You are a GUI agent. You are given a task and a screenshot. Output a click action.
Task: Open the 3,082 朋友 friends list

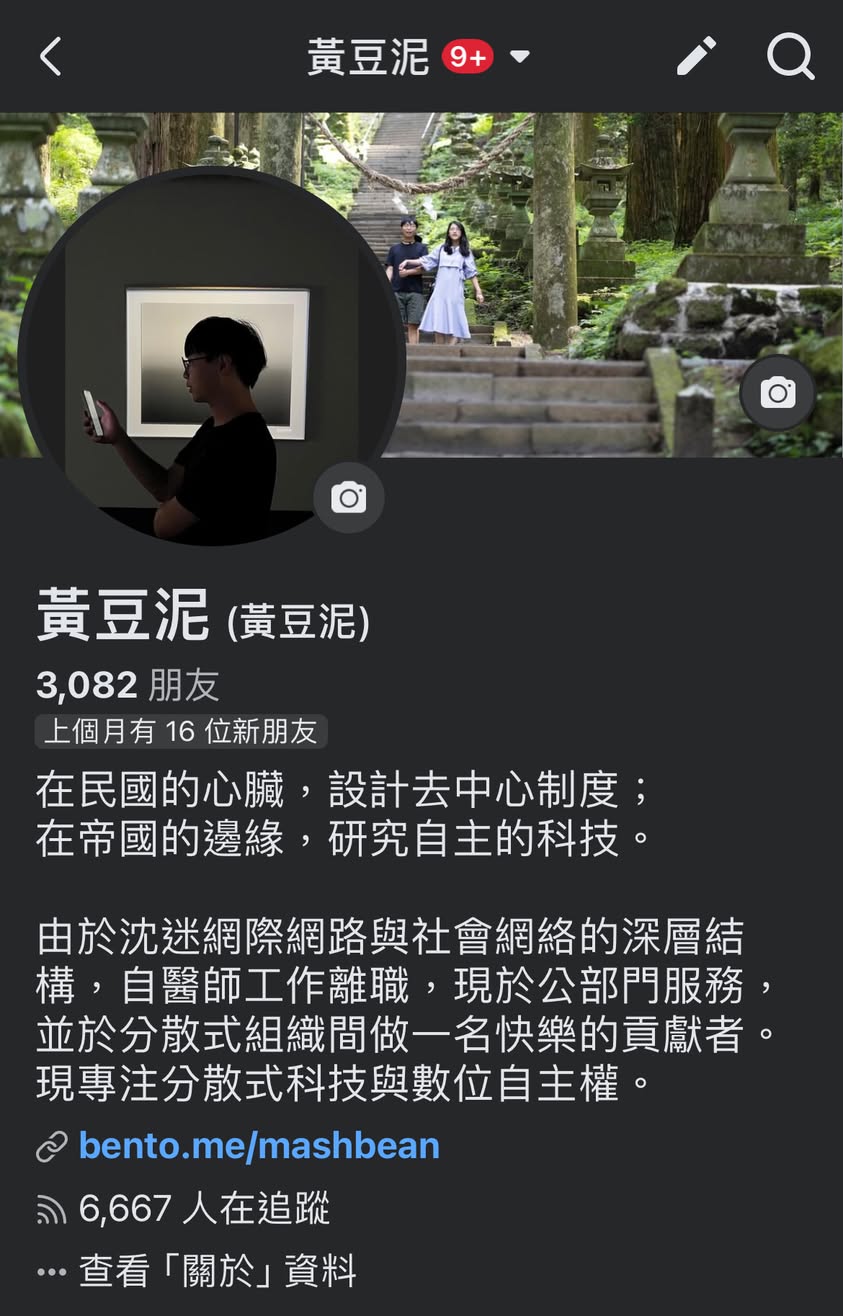pyautogui.click(x=128, y=685)
